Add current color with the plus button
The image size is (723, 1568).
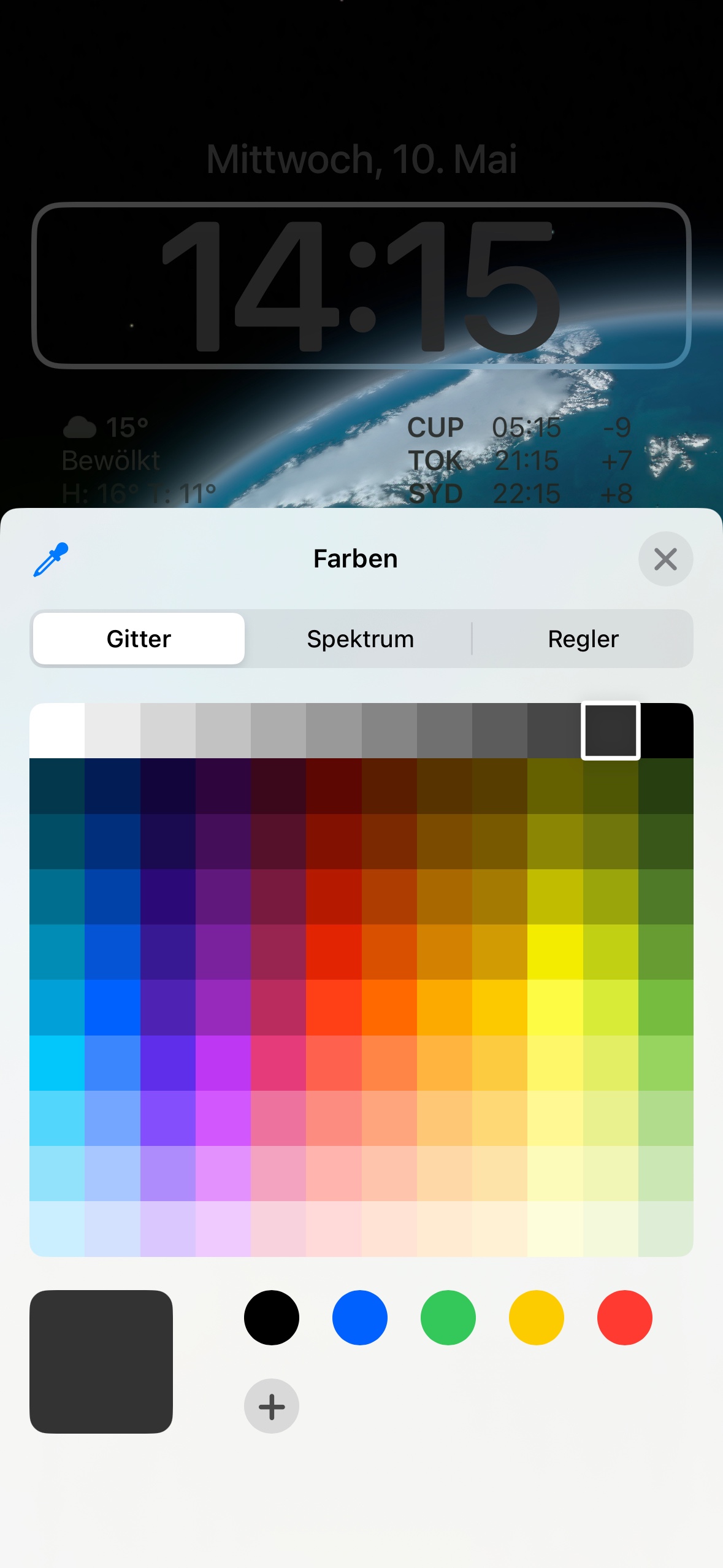coord(272,1406)
